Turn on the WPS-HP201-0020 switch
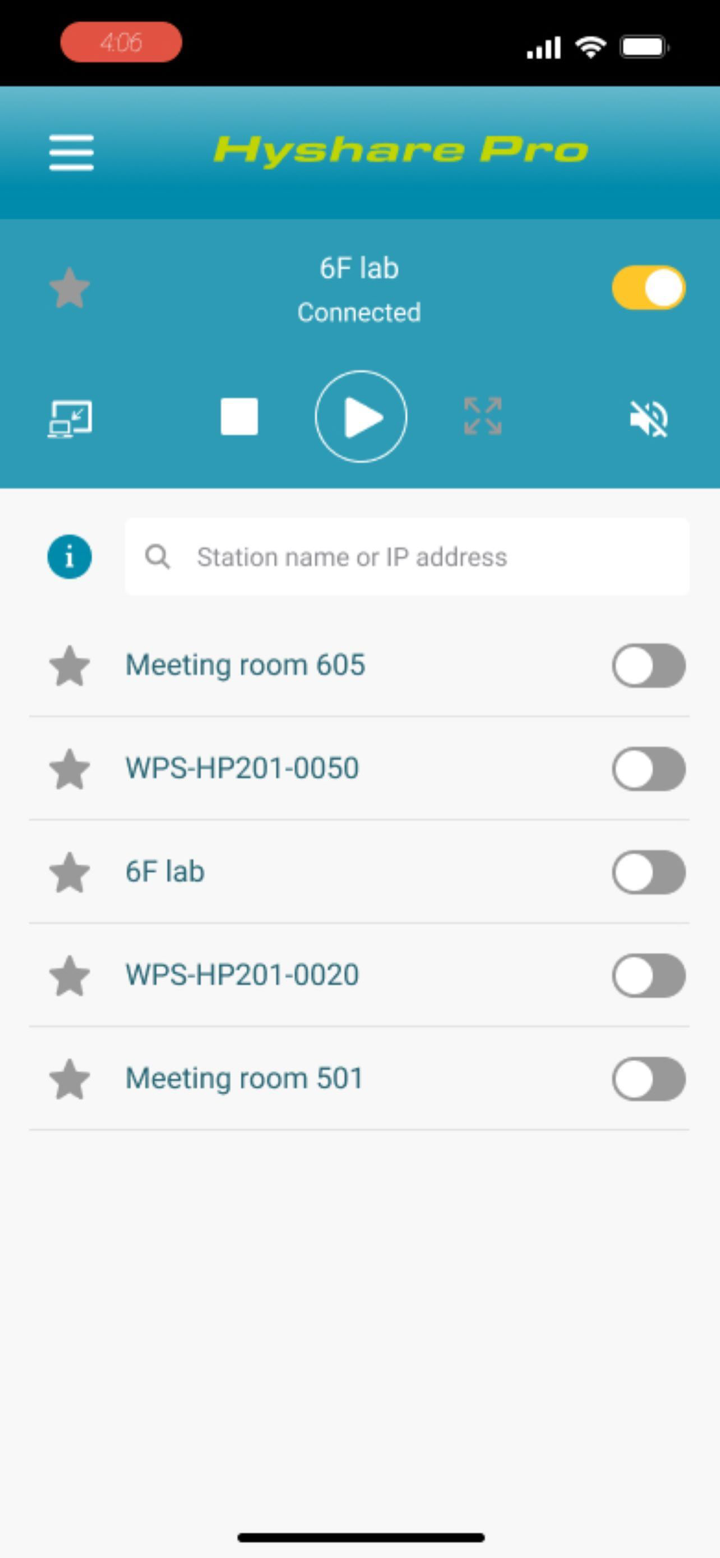Screen dimensions: 720x1558 tap(648, 976)
